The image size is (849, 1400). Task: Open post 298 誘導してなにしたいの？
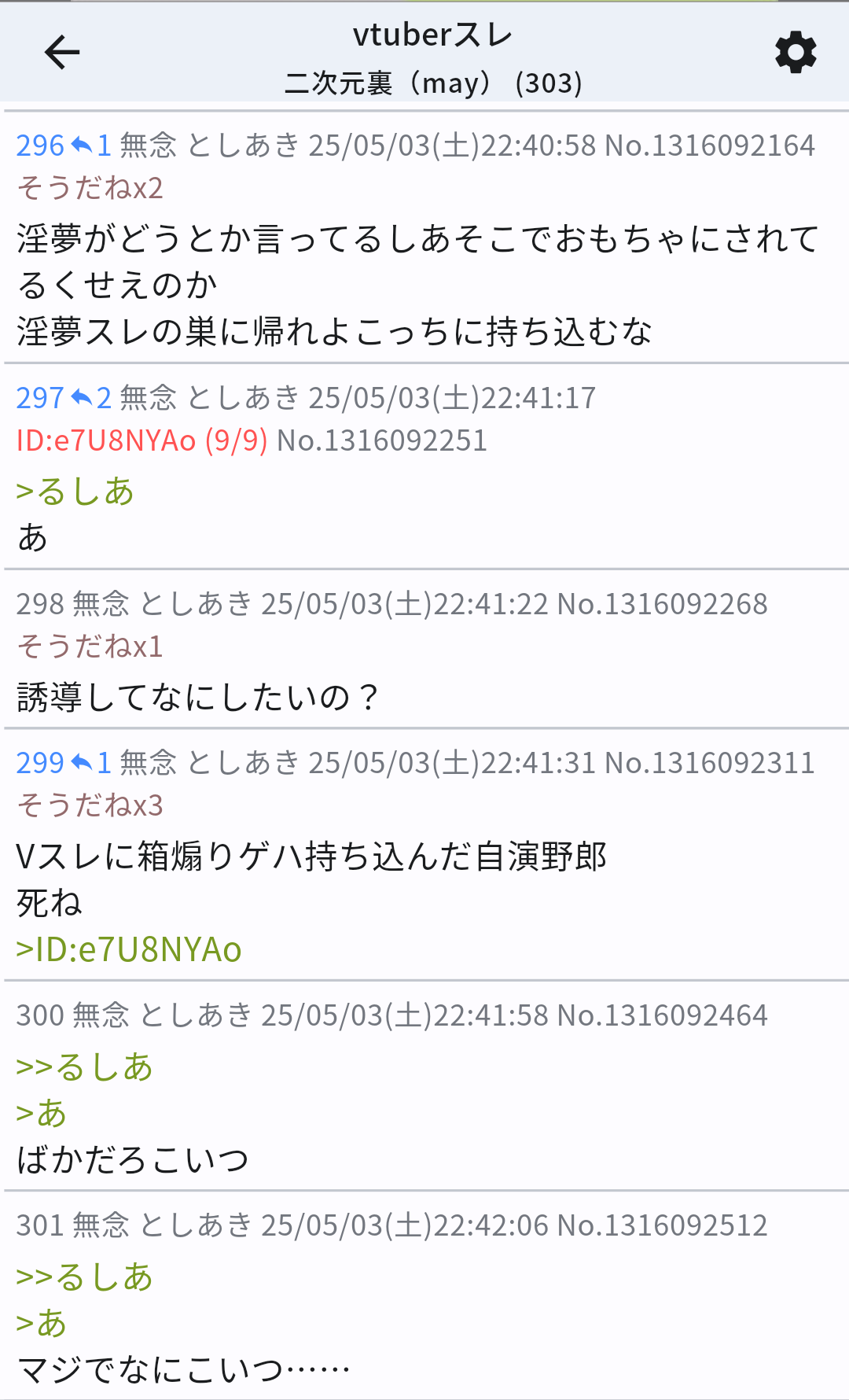(x=198, y=698)
